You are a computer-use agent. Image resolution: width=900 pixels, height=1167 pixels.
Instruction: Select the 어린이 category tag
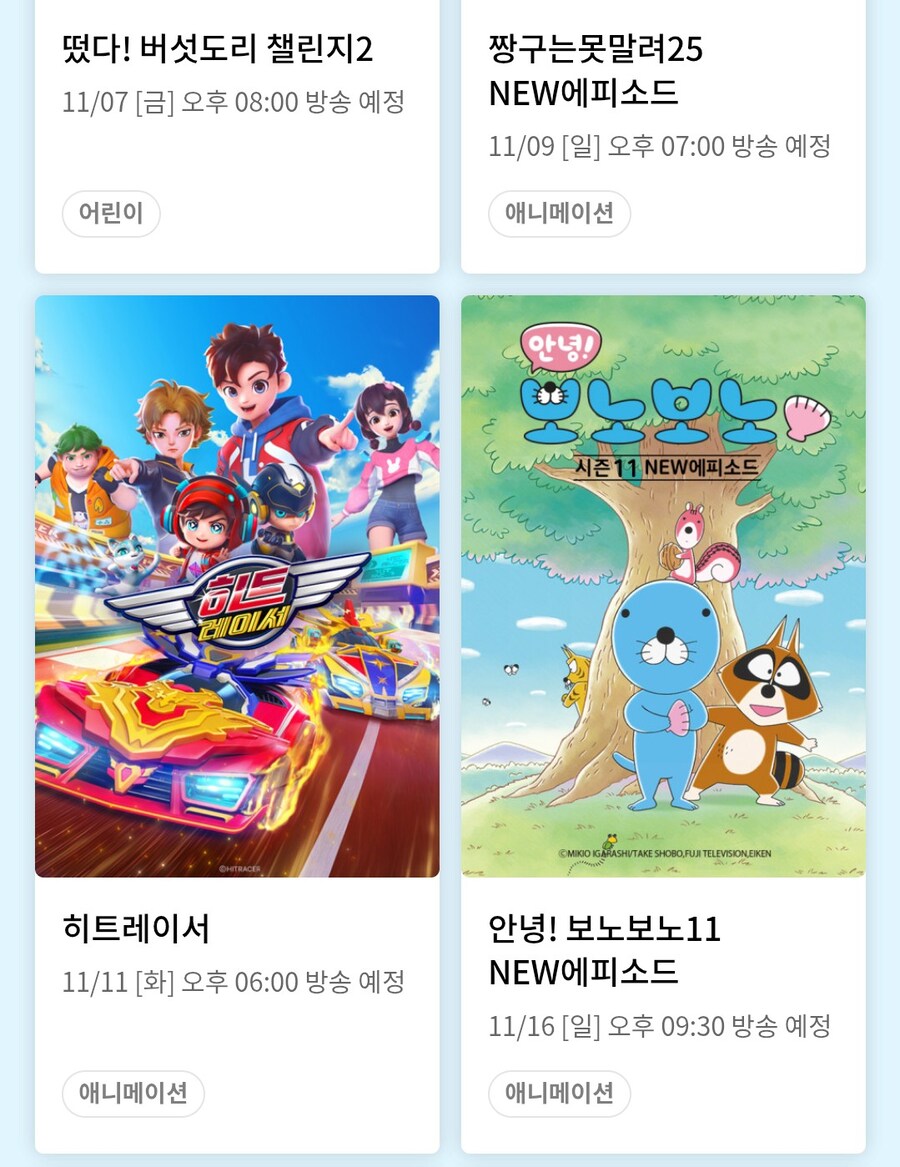pyautogui.click(x=111, y=213)
